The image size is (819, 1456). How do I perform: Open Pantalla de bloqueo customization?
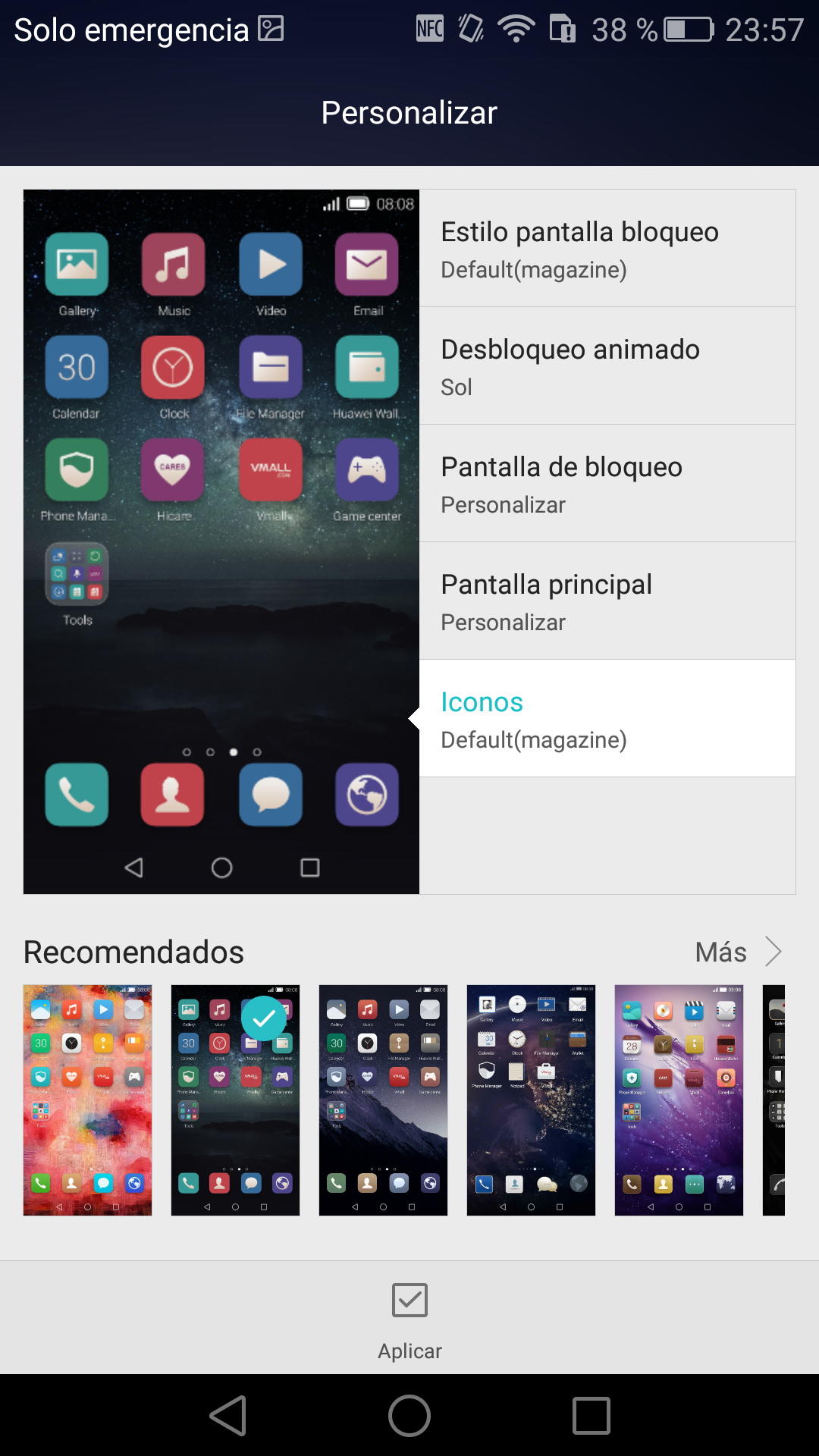point(607,484)
